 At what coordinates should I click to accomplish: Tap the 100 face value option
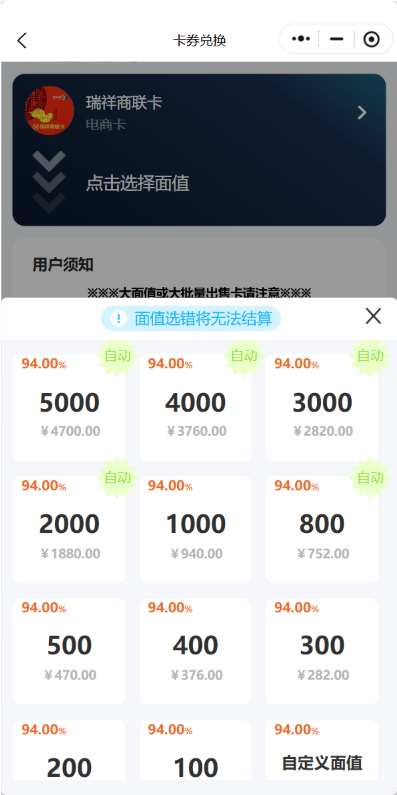pos(195,750)
